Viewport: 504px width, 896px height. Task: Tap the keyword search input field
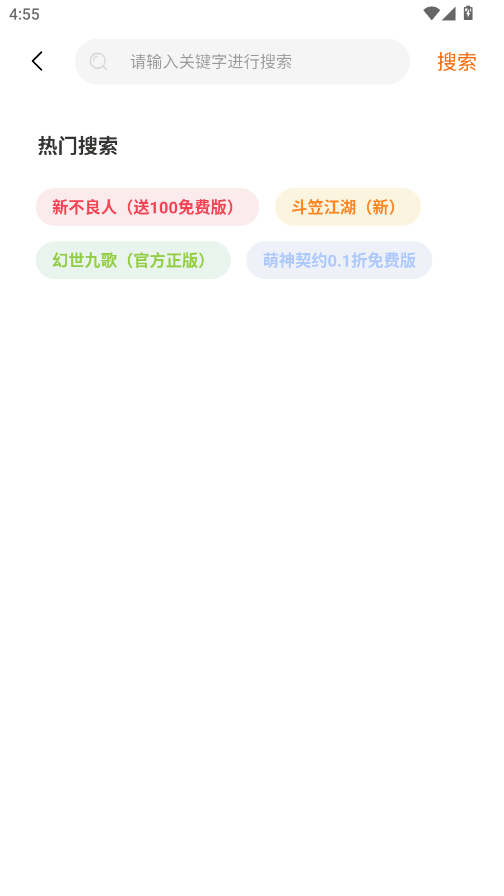coord(242,62)
